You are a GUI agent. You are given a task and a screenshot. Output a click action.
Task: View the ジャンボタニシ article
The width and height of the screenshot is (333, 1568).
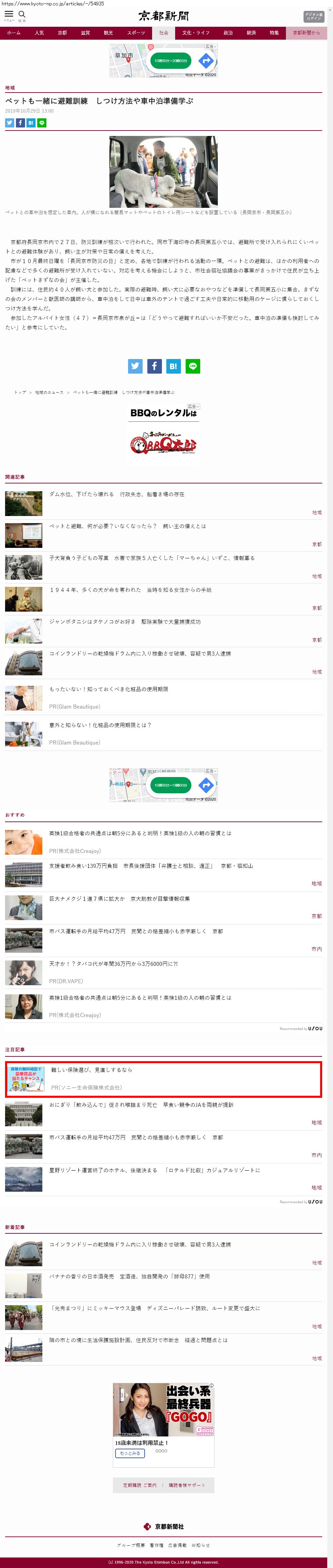point(125,622)
